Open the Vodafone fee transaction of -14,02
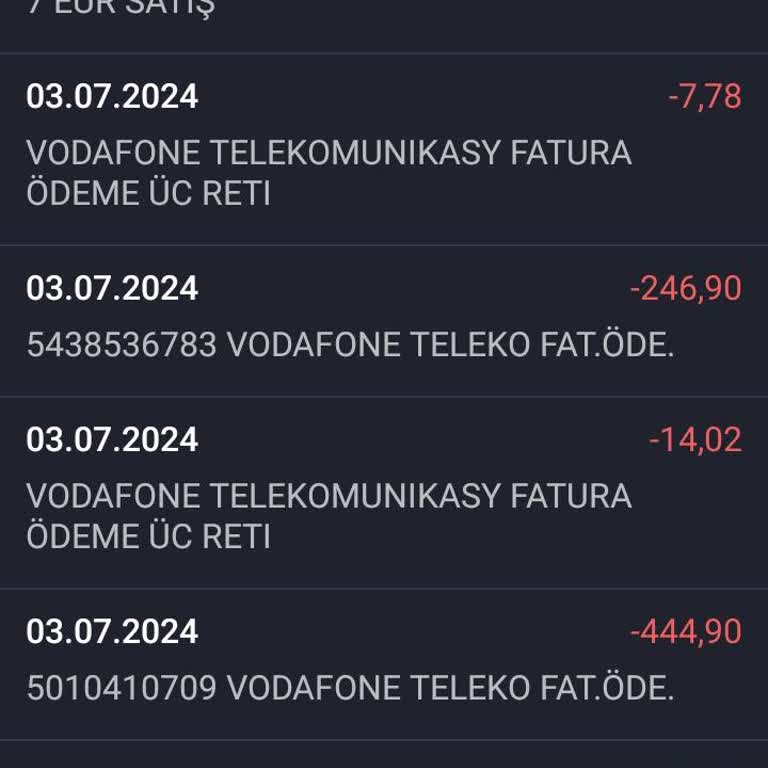Image resolution: width=768 pixels, height=768 pixels. 384,492
